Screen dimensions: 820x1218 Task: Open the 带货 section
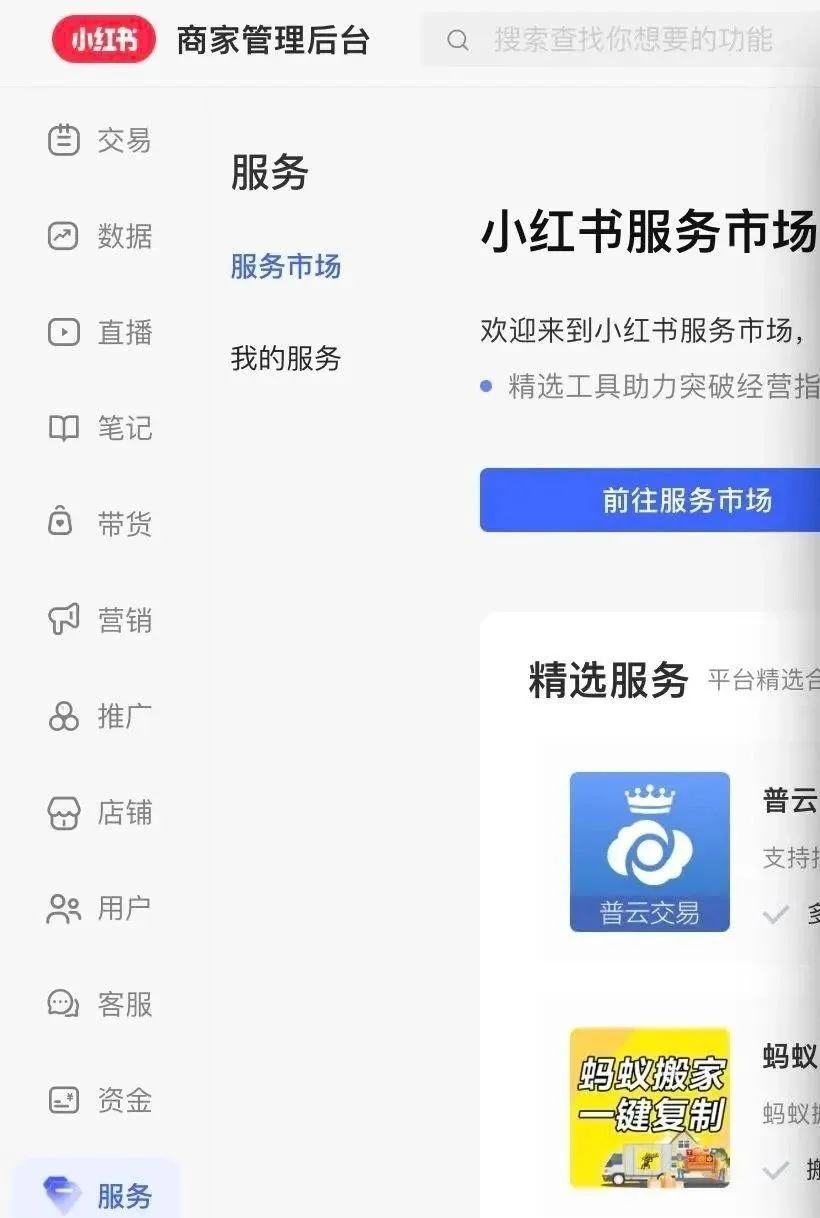pyautogui.click(x=100, y=523)
